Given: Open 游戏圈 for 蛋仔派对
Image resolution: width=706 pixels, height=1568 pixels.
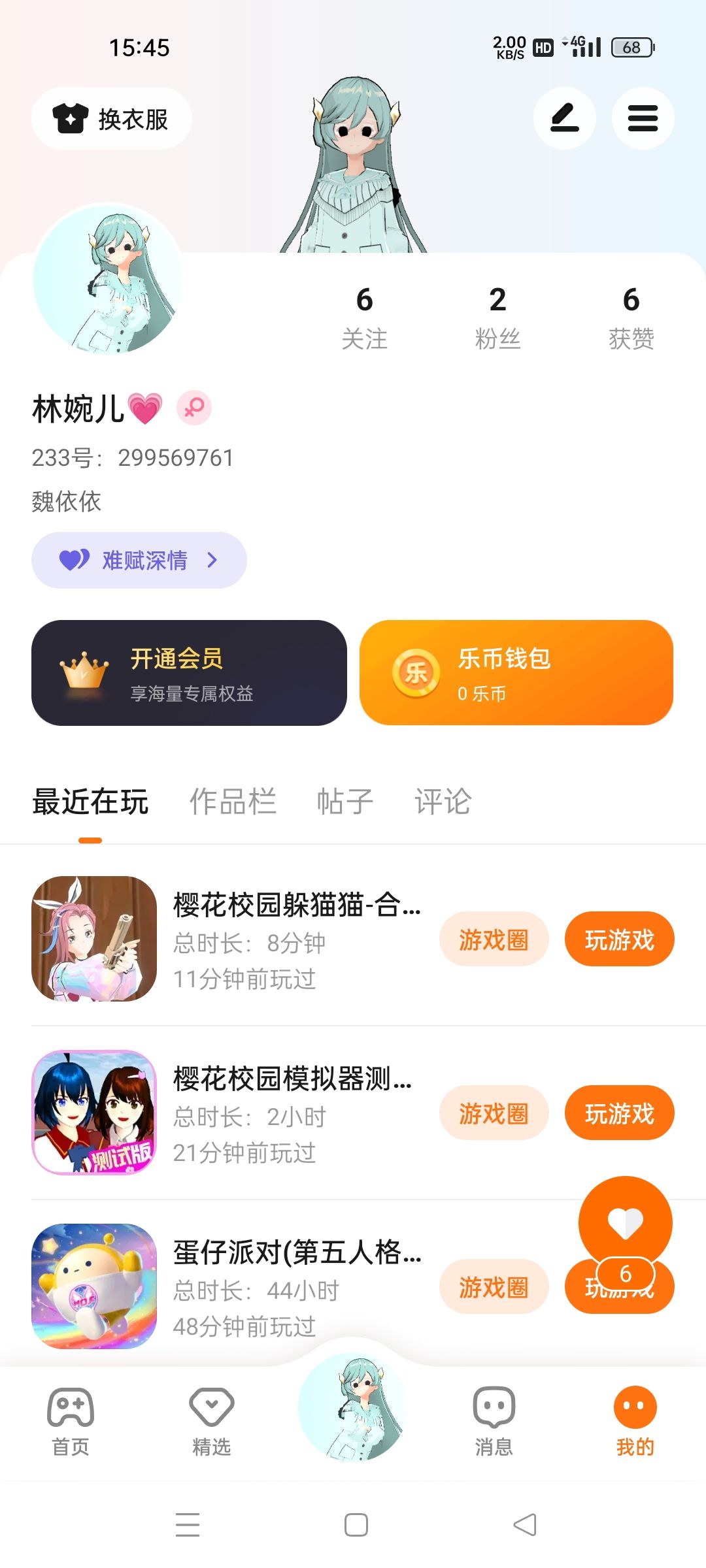Looking at the screenshot, I should [x=494, y=1287].
